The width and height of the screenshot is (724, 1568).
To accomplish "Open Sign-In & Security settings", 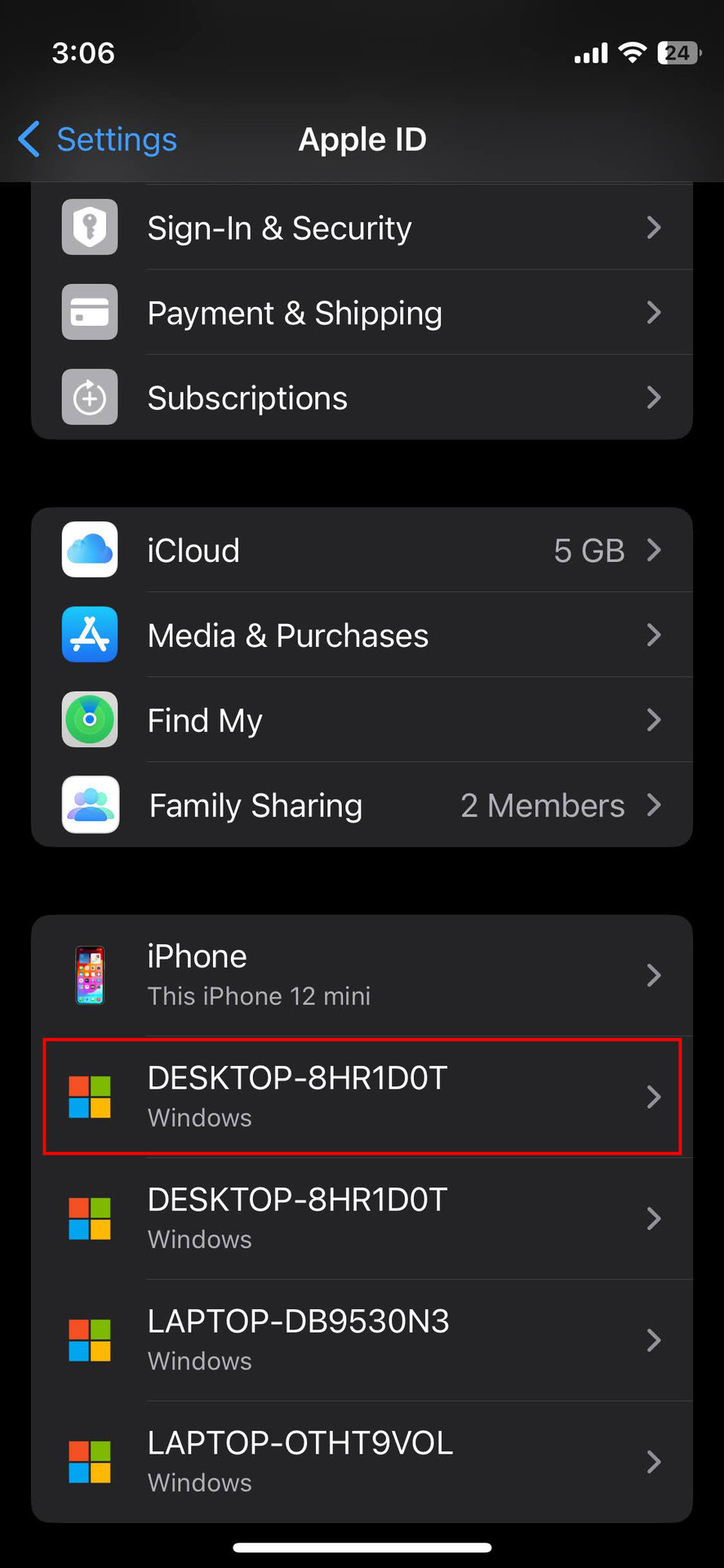I will 362,228.
